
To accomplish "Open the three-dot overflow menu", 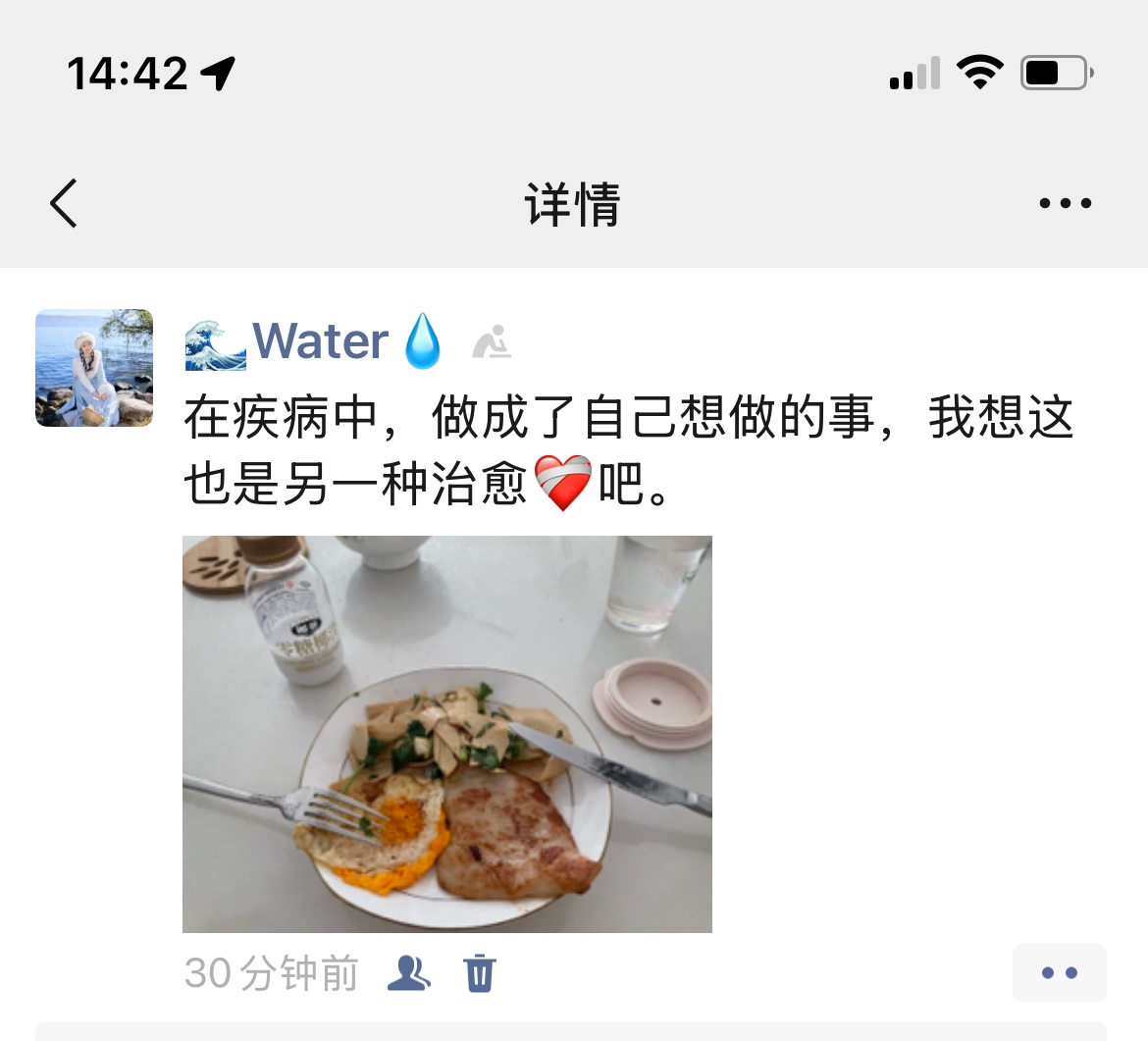I will coord(1065,204).
